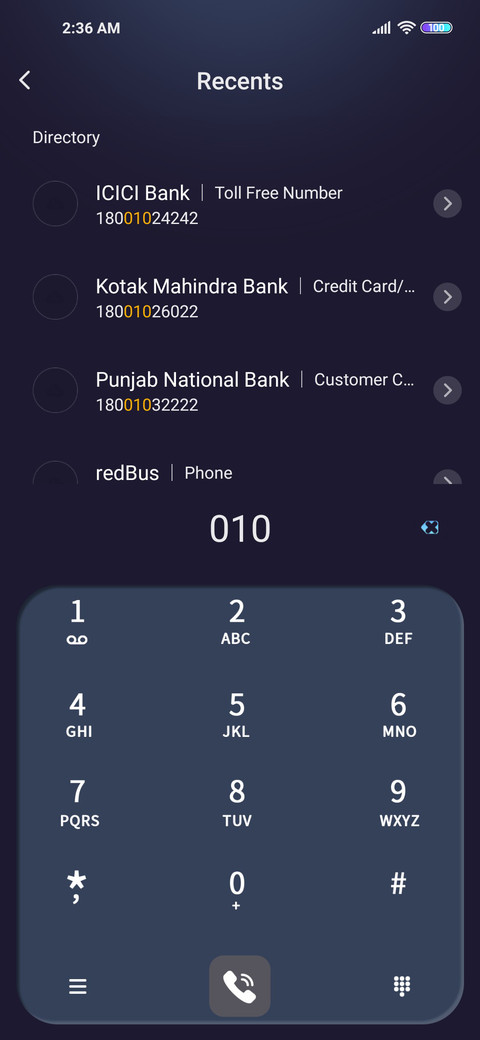The image size is (480, 1040).
Task: Enter digit 4 GHI
Action: tap(78, 714)
